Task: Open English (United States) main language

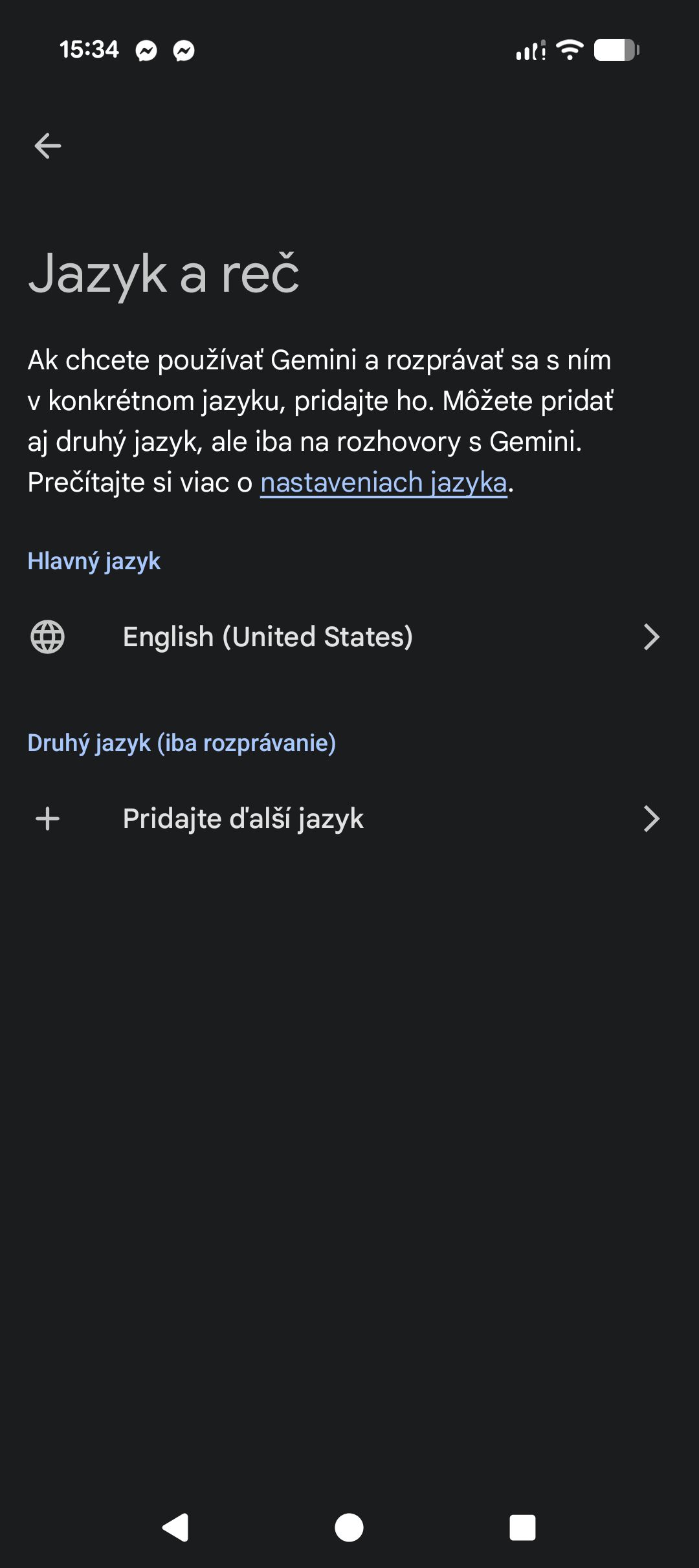Action: point(349,637)
